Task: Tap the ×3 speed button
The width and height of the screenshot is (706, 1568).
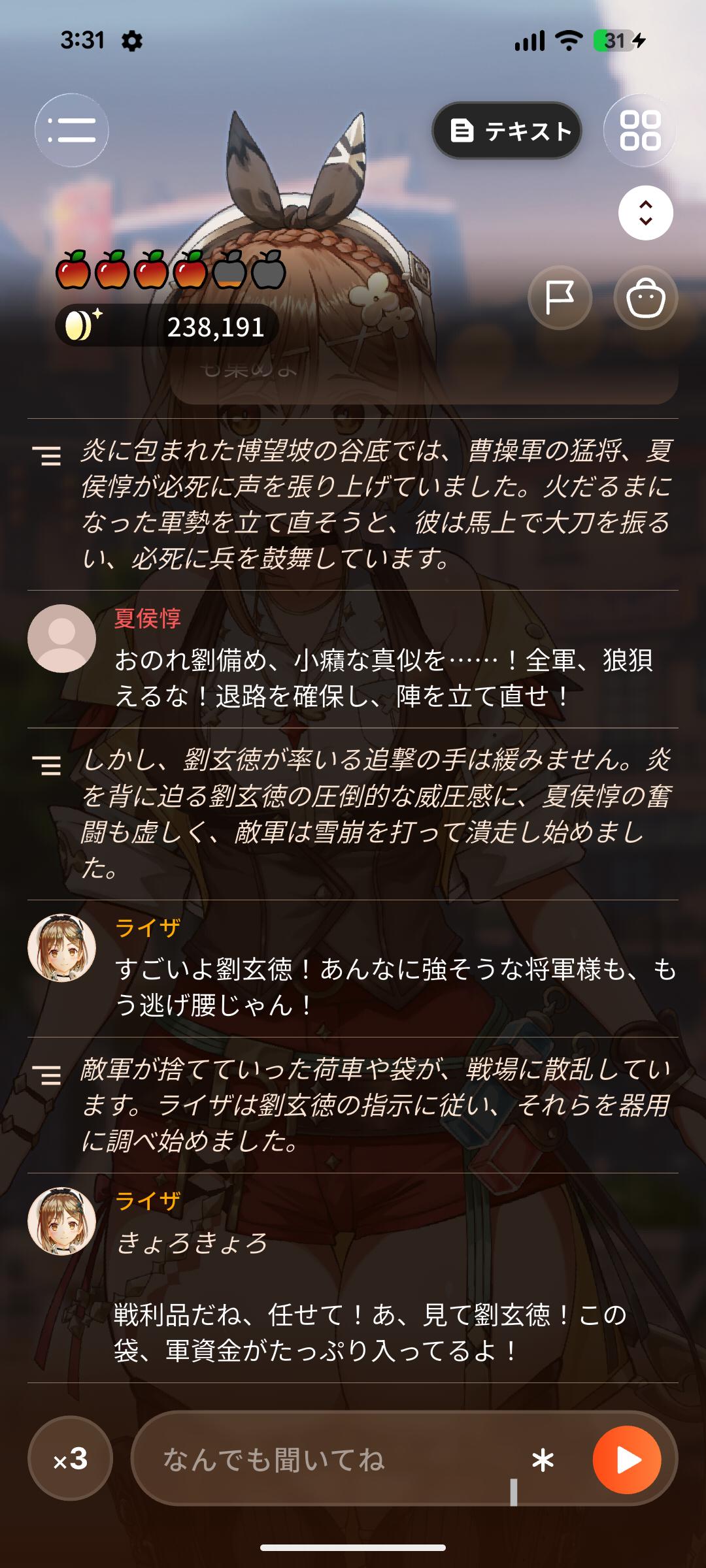Action: pyautogui.click(x=71, y=1459)
